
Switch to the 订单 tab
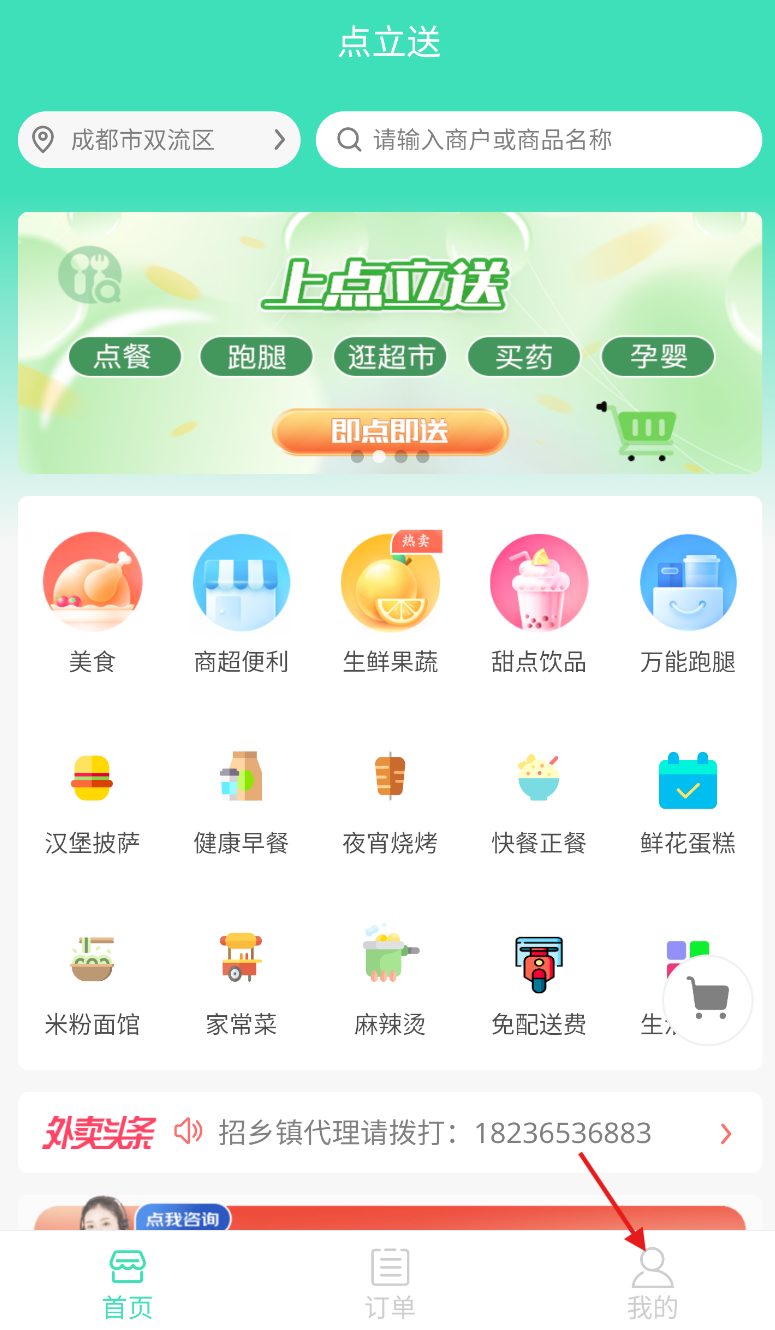(x=390, y=1284)
